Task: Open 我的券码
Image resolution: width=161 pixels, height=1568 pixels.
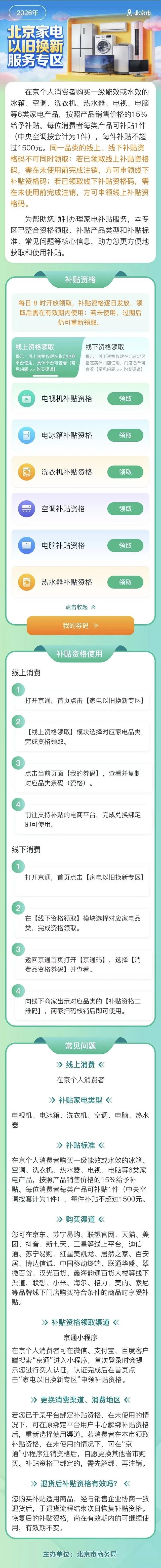Action: 80,625
